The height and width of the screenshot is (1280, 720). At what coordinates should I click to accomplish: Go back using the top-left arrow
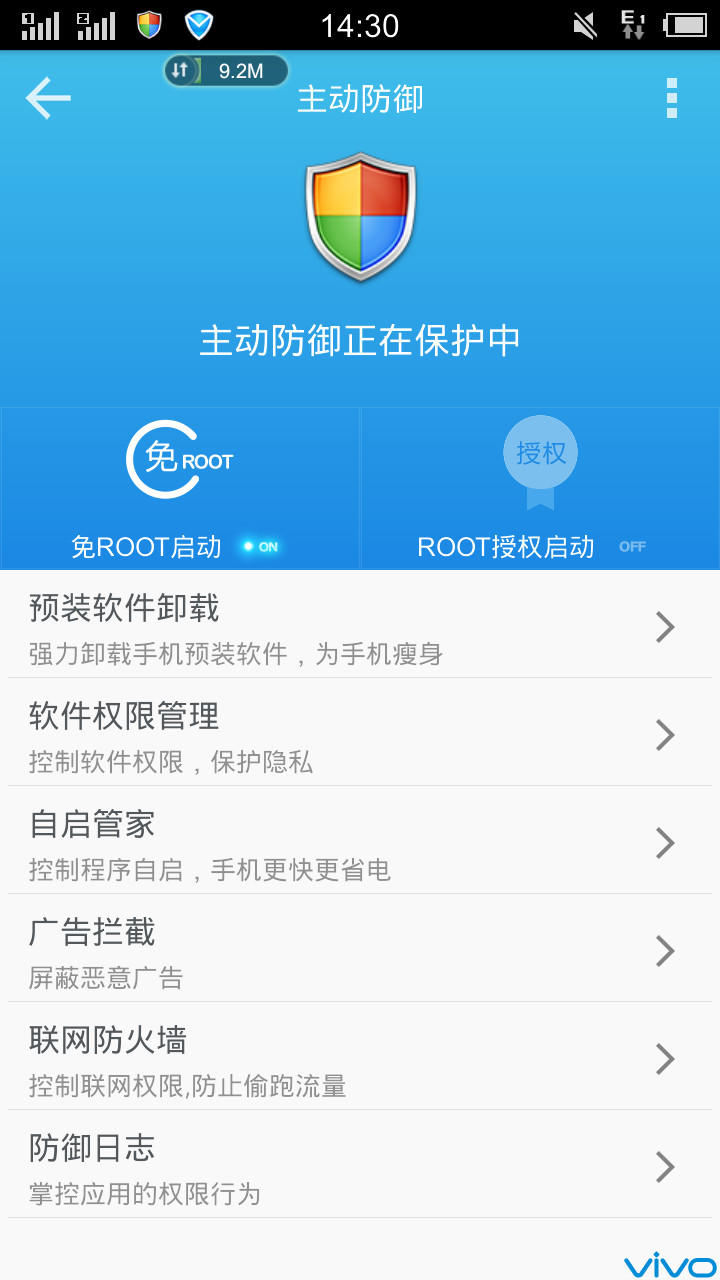coord(48,98)
